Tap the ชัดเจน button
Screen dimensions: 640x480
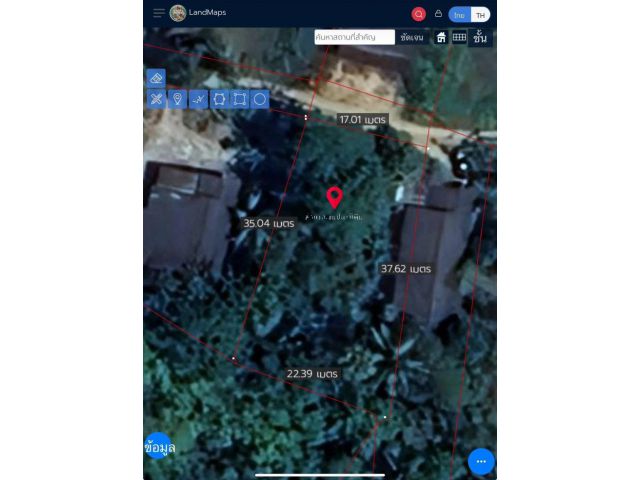coord(411,37)
